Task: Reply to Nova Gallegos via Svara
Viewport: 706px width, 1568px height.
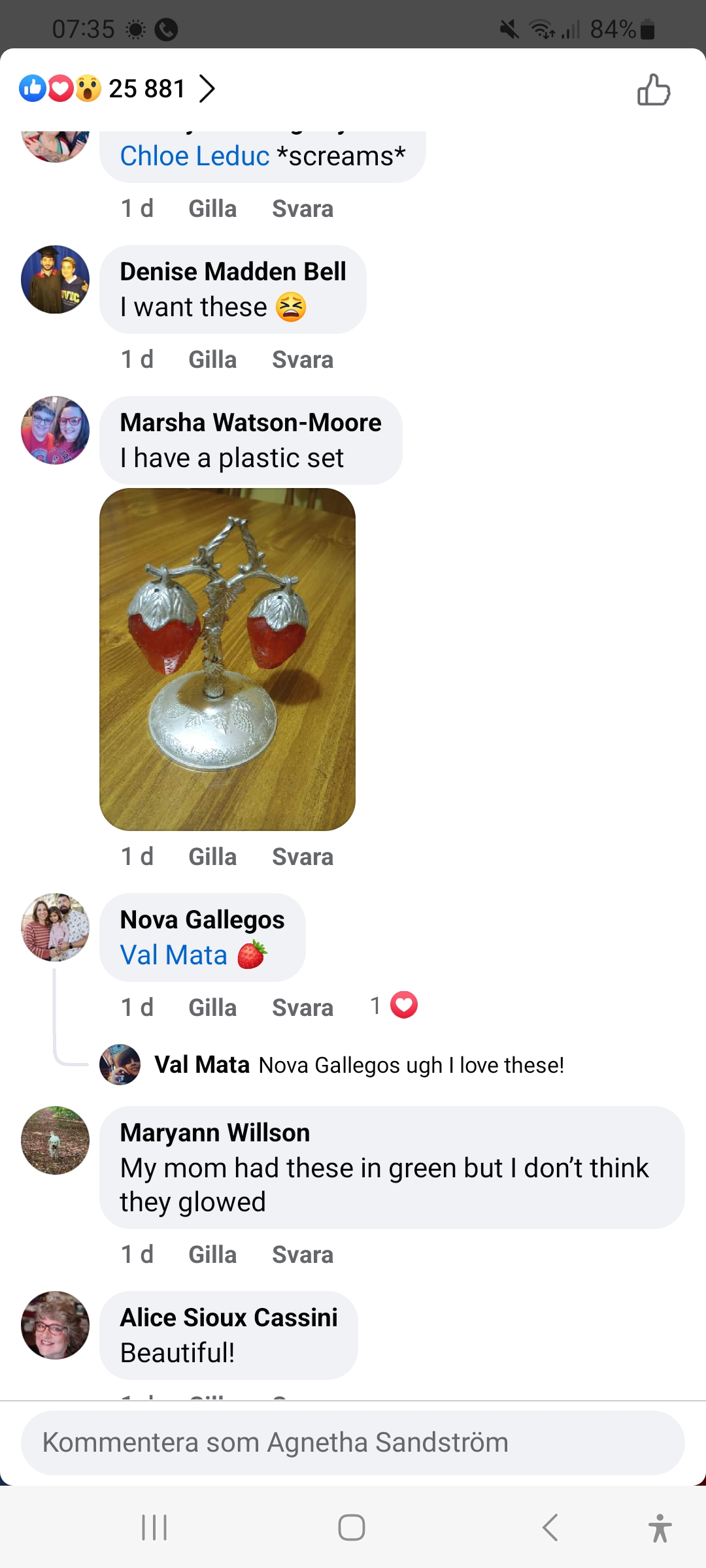Action: click(x=302, y=1008)
